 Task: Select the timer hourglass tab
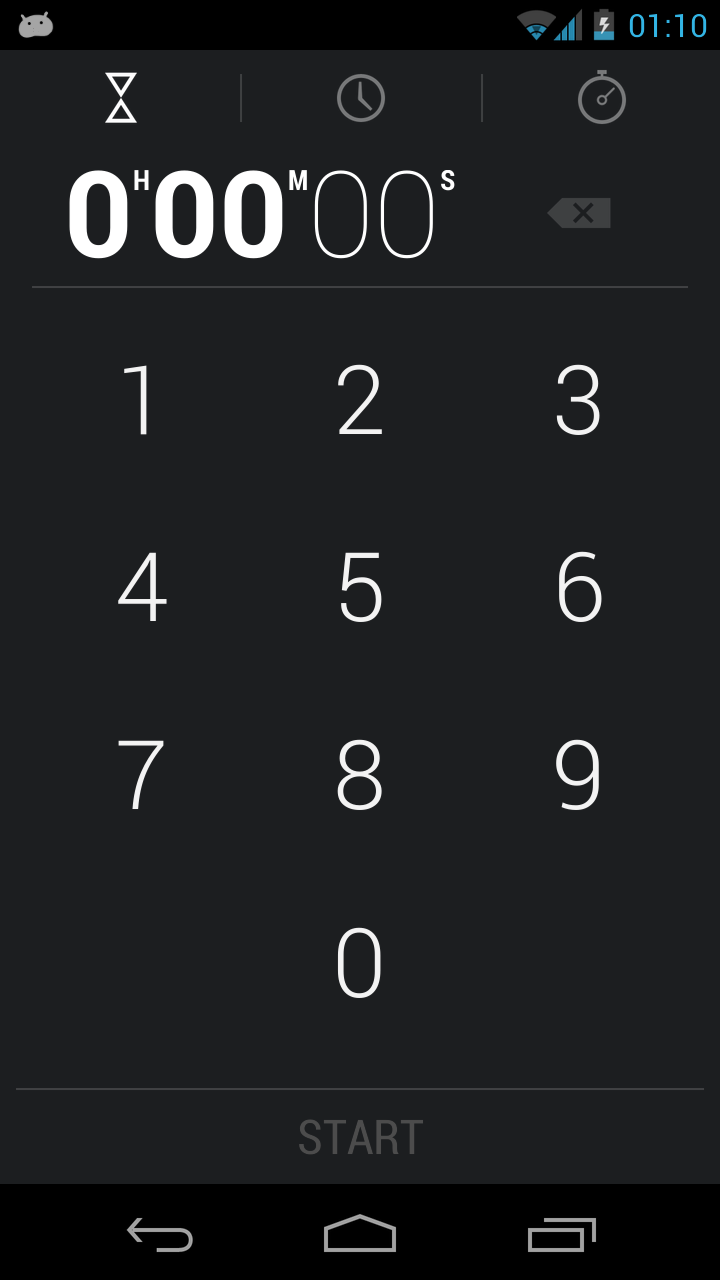click(x=121, y=98)
